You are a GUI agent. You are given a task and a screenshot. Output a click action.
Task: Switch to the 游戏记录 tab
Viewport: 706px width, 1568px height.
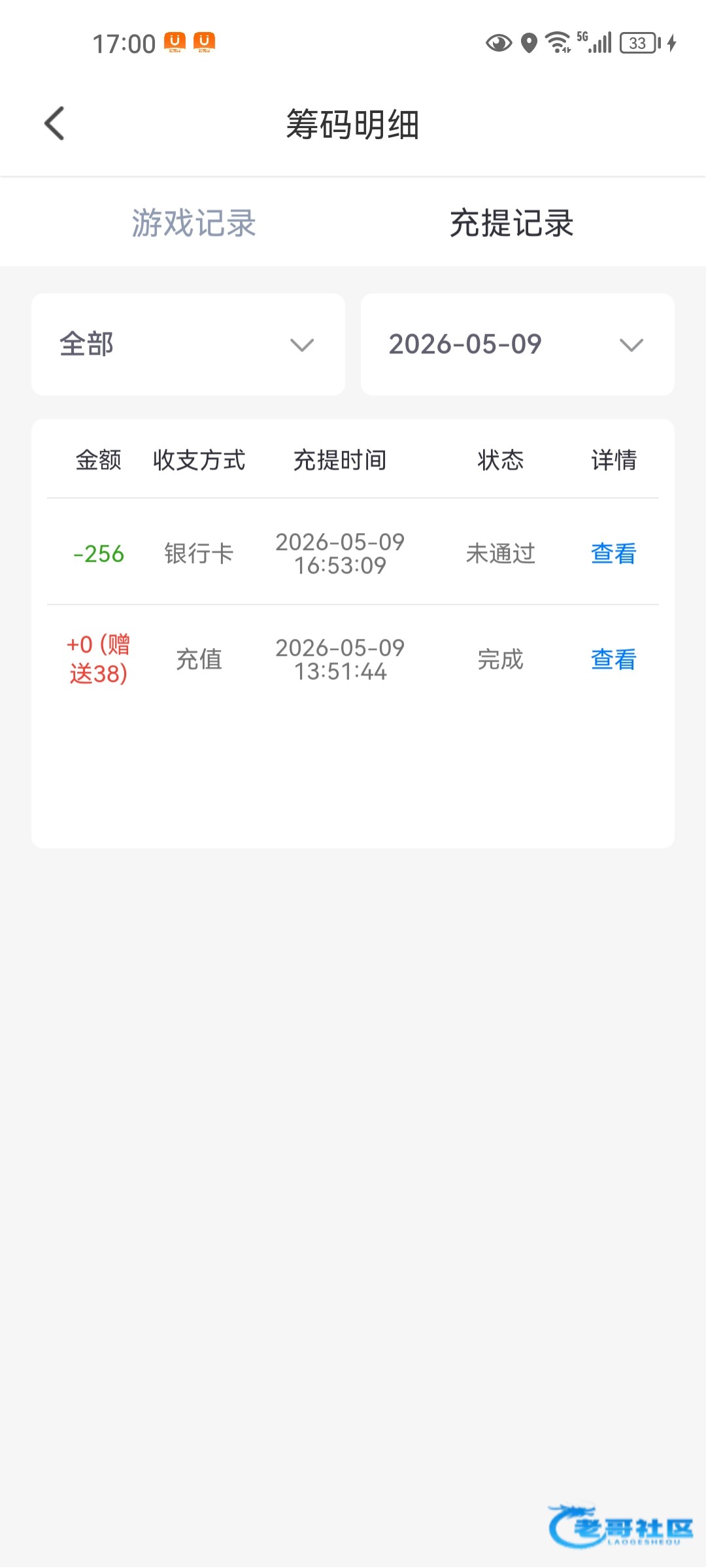(x=193, y=223)
